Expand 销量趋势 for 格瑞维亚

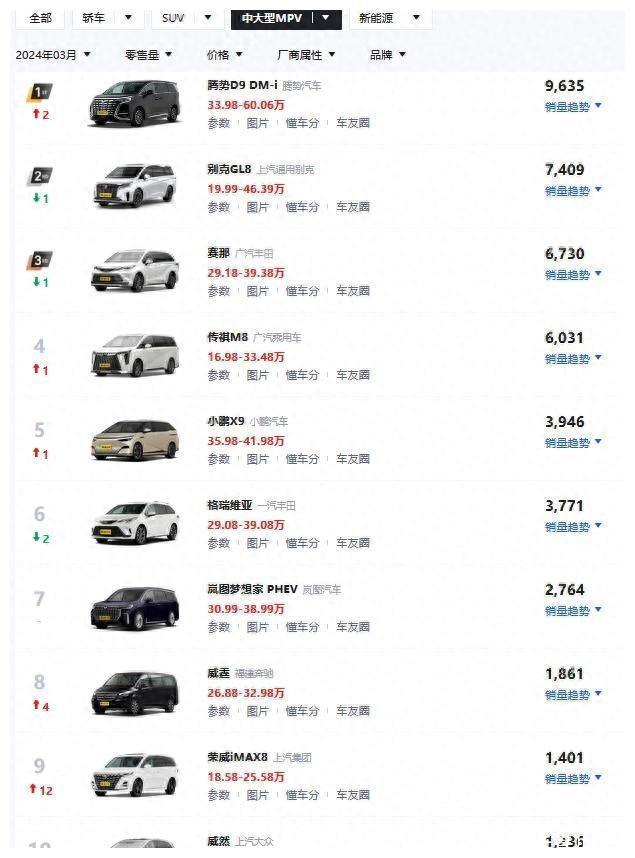click(573, 527)
